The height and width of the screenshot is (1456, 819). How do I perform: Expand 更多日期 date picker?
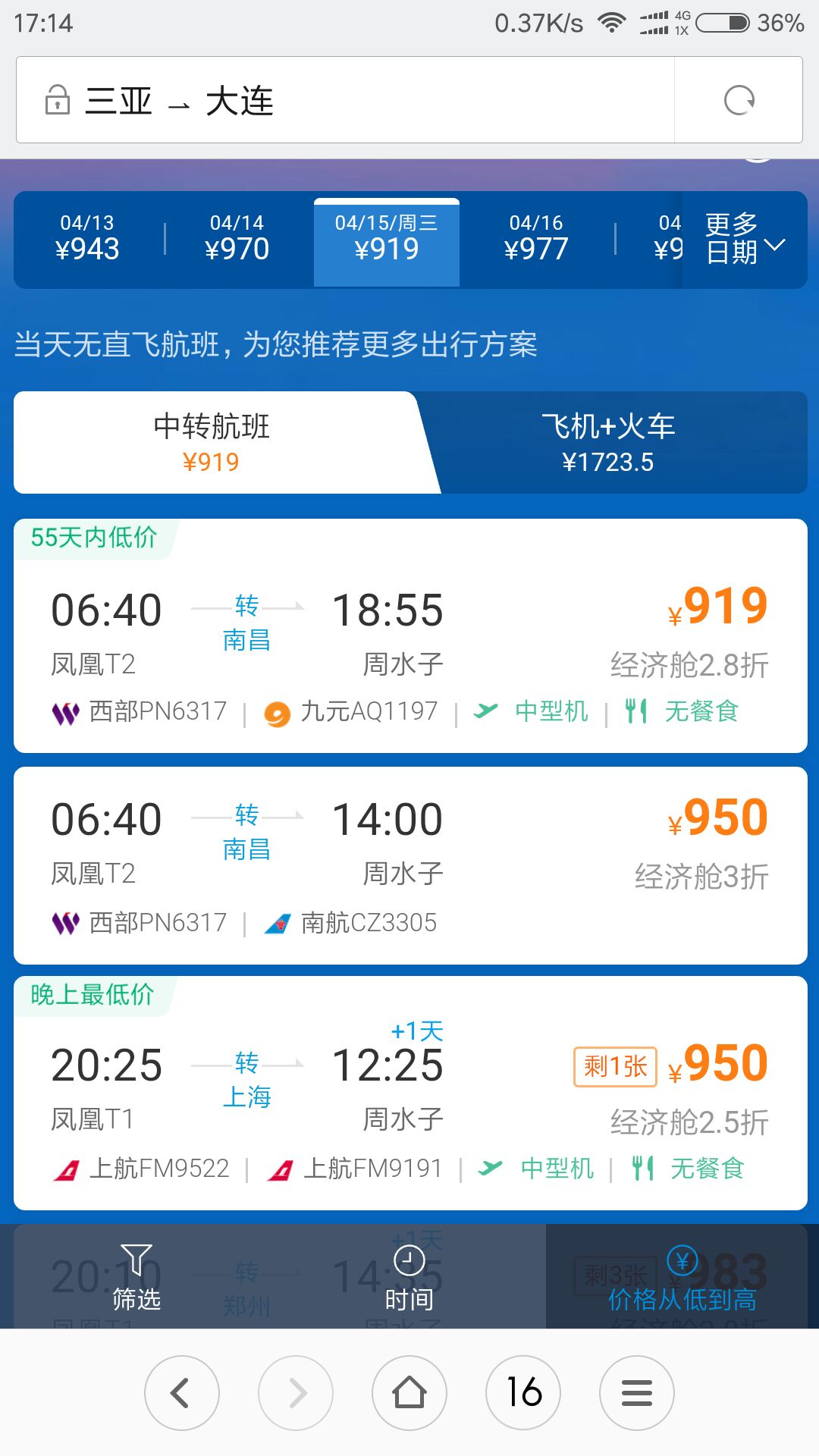pos(744,240)
